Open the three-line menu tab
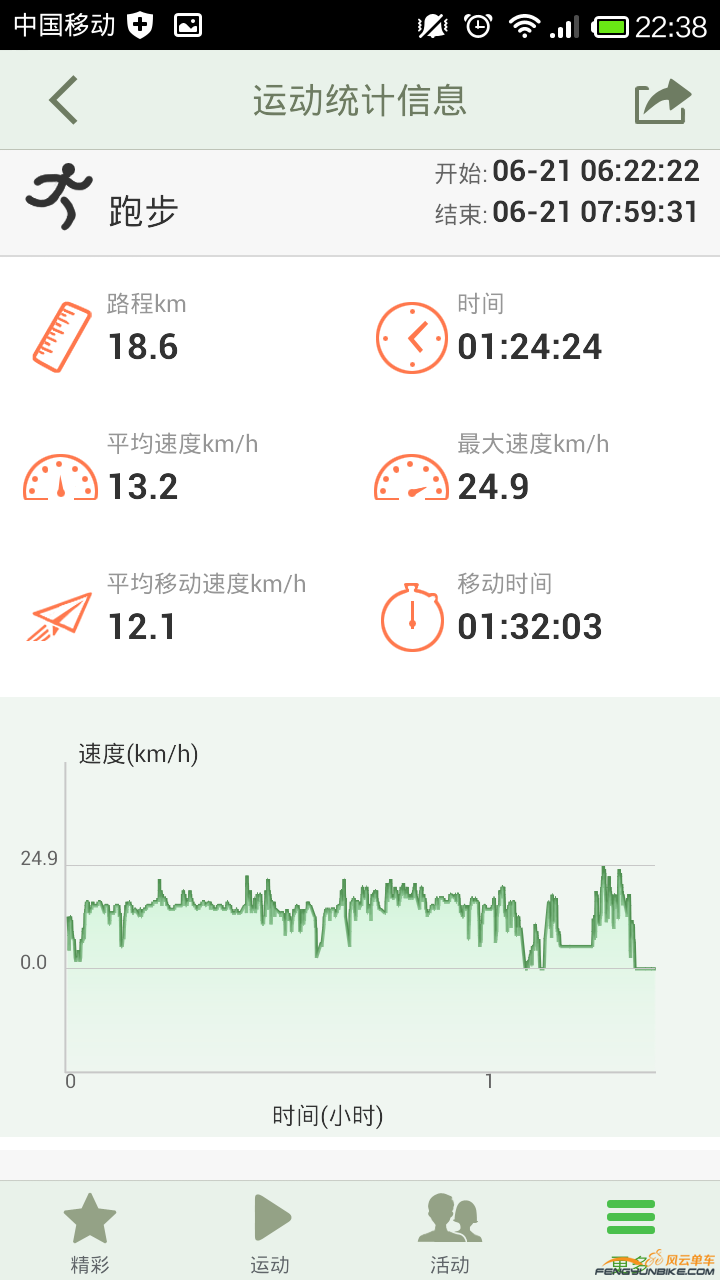The image size is (720, 1280). coord(630,1225)
